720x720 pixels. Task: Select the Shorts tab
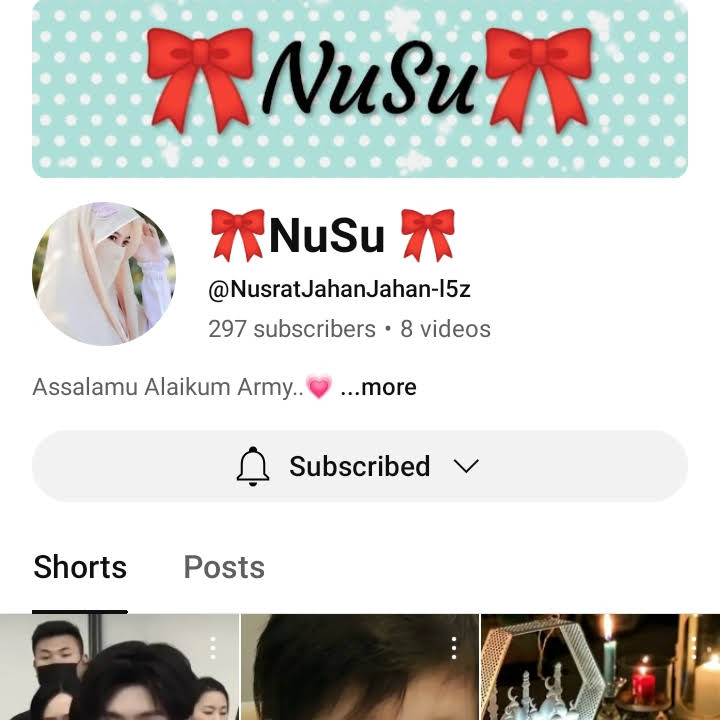coord(80,567)
